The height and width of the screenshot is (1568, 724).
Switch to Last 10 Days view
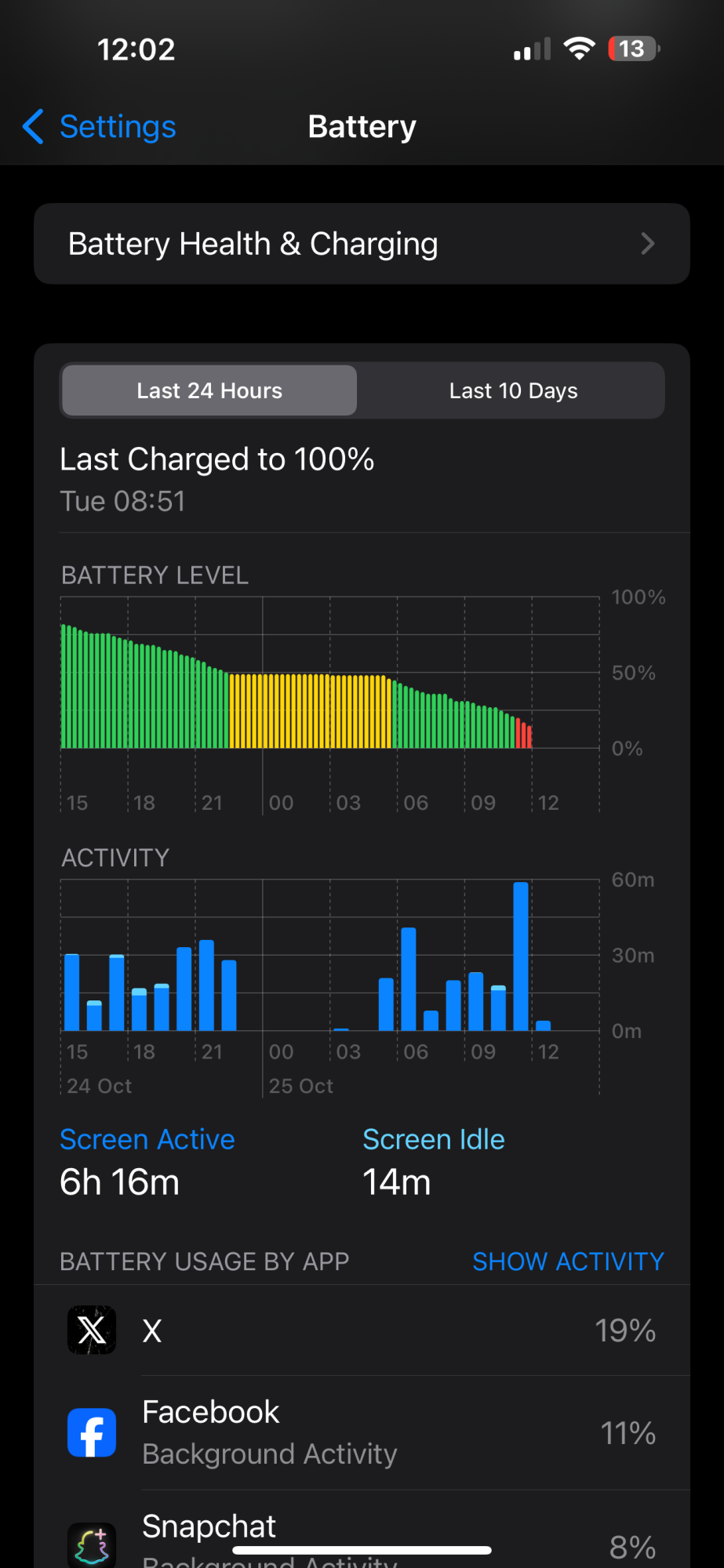coord(513,390)
